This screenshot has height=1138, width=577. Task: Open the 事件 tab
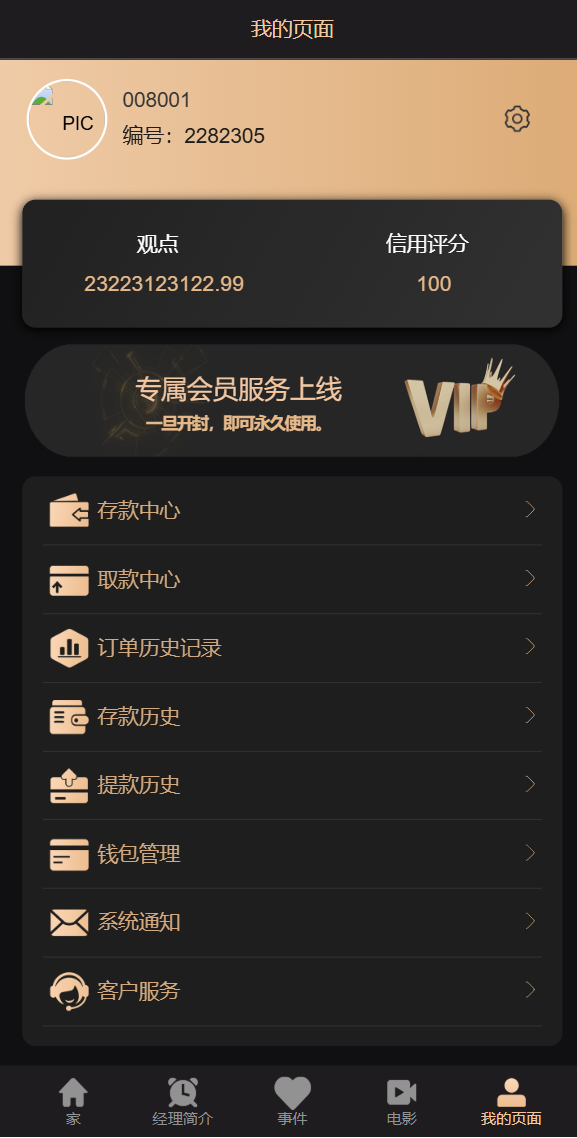[x=292, y=1102]
